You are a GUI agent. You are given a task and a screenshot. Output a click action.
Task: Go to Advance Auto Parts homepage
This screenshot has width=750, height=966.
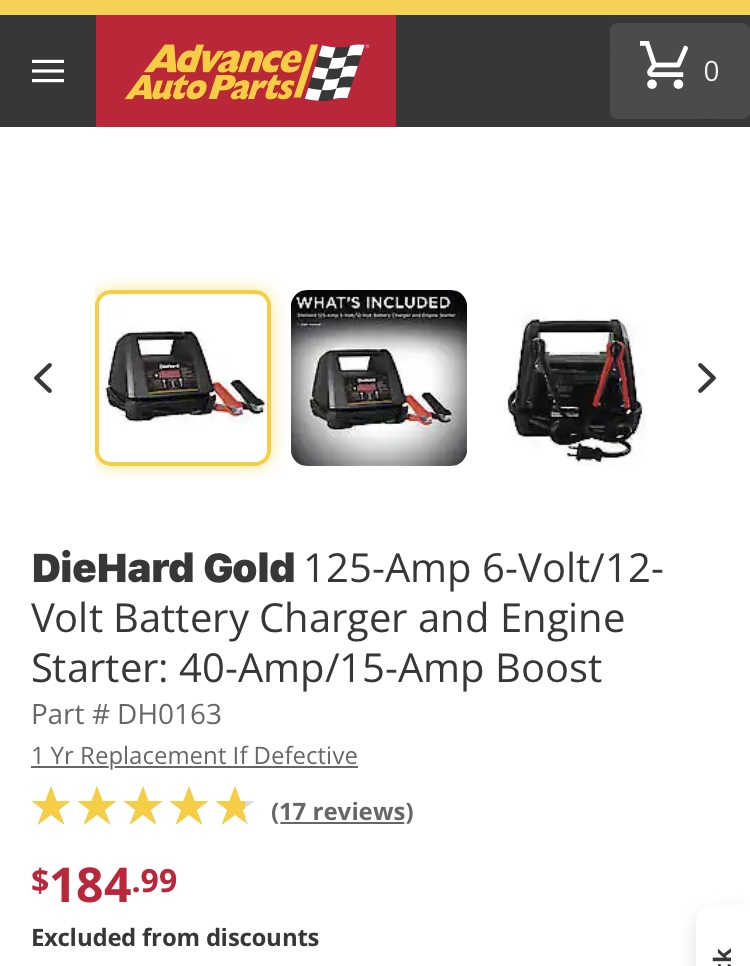click(x=246, y=71)
